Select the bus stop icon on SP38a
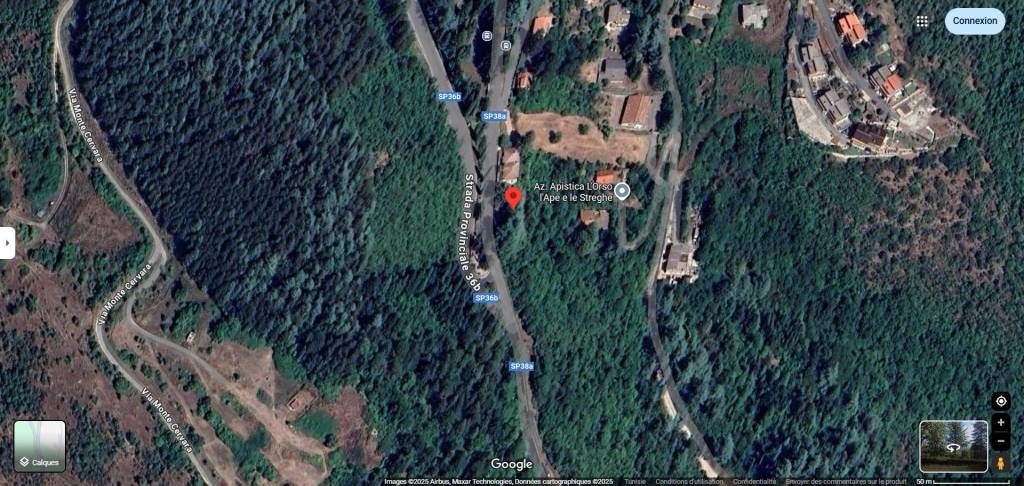This screenshot has width=1024, height=486. 506,45
